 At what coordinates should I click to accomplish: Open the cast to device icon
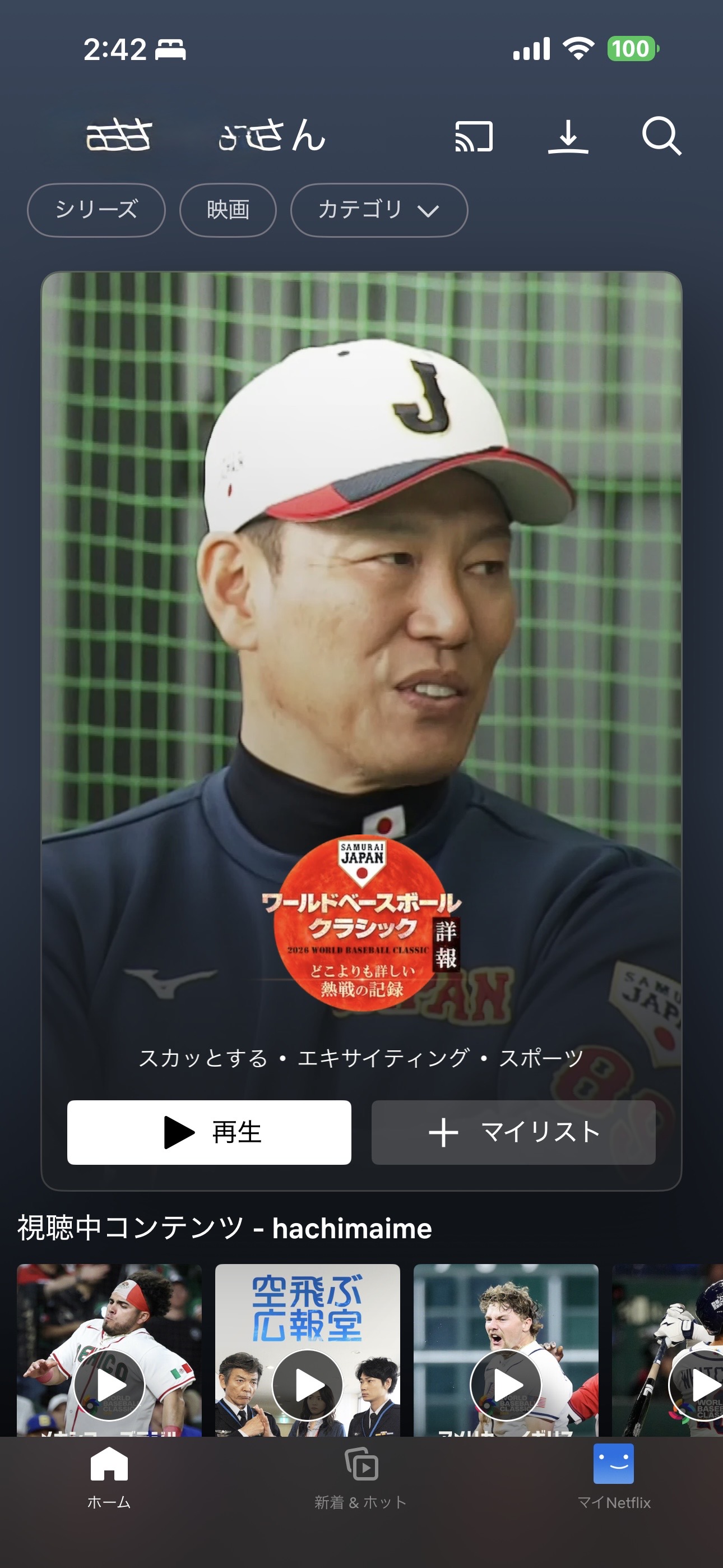click(474, 136)
